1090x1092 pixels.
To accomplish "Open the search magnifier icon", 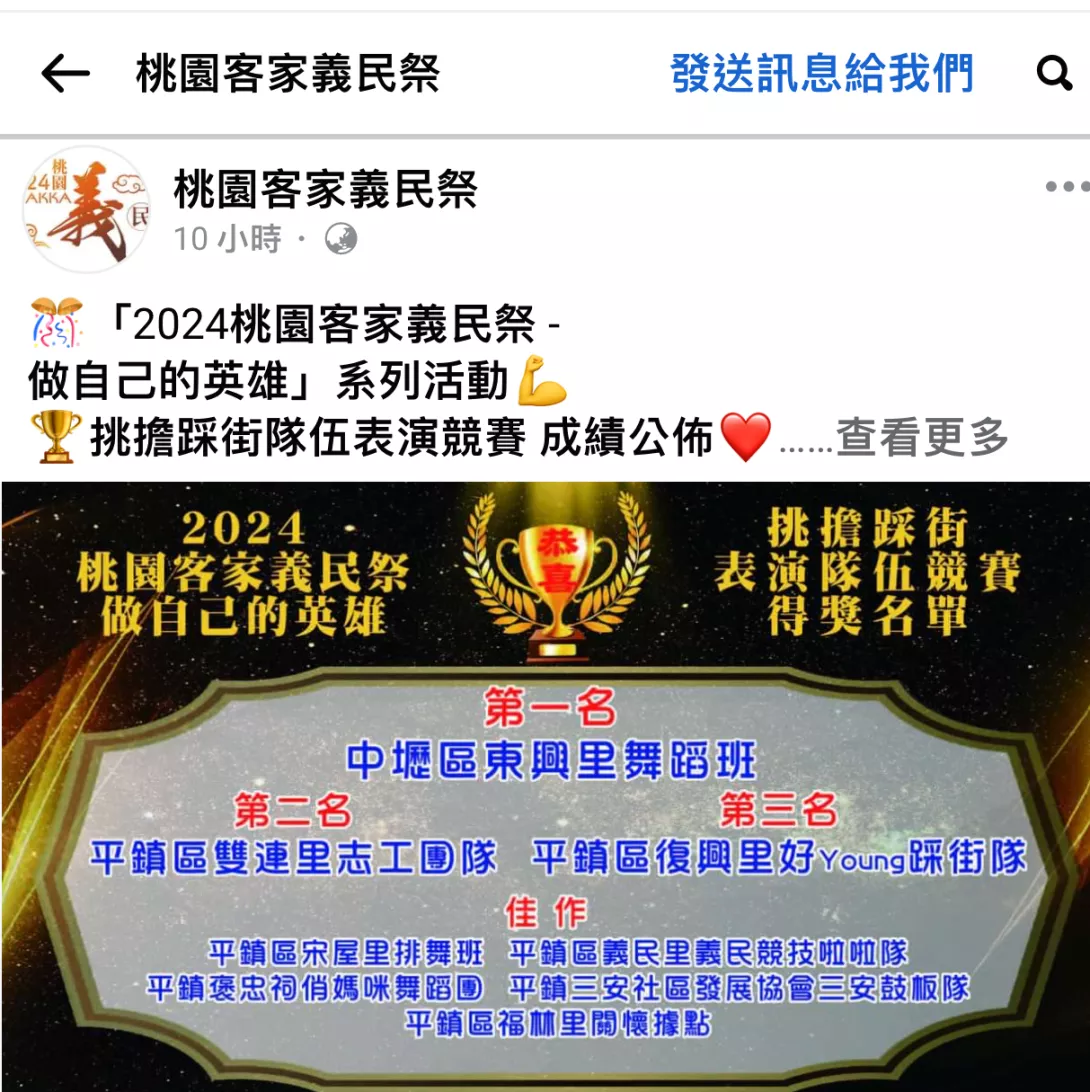I will click(x=1053, y=73).
